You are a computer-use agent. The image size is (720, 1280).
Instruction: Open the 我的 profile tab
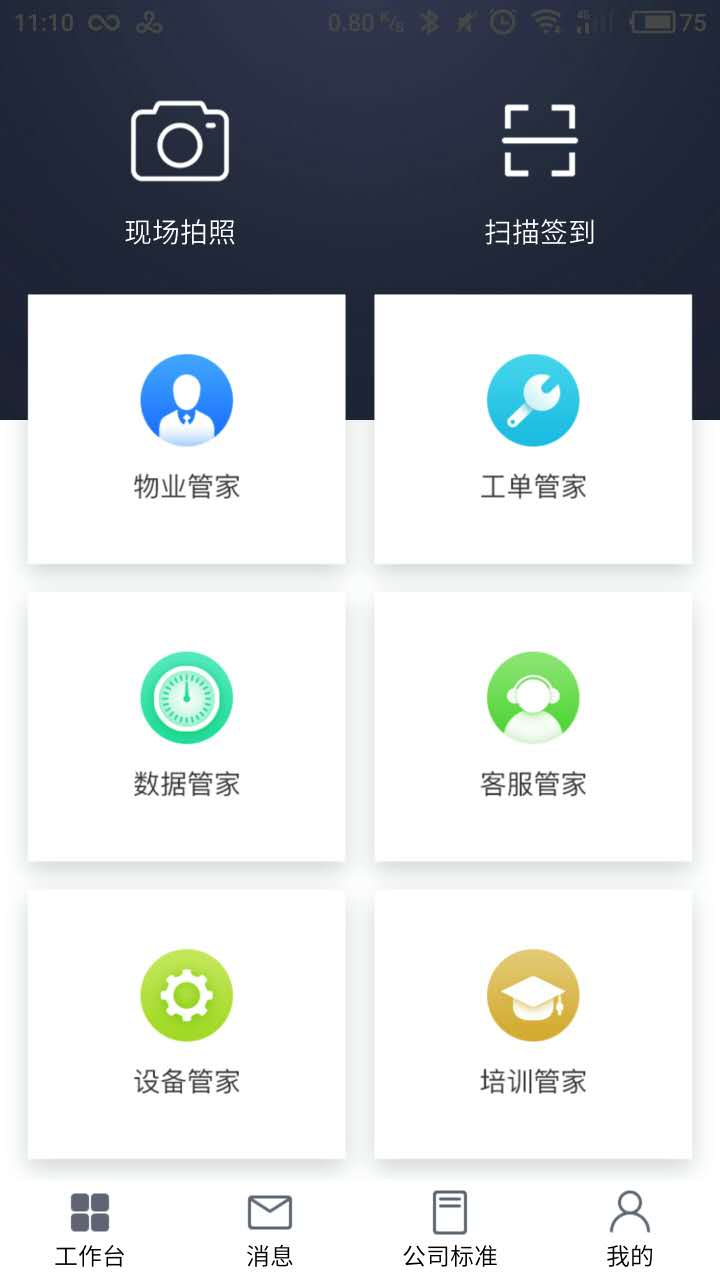[630, 1228]
